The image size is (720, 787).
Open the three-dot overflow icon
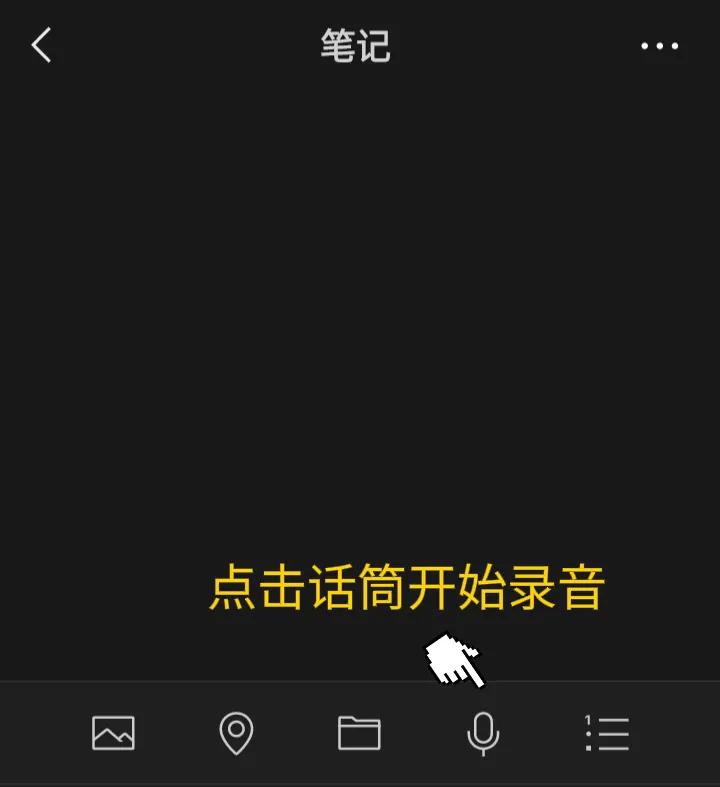[x=659, y=46]
